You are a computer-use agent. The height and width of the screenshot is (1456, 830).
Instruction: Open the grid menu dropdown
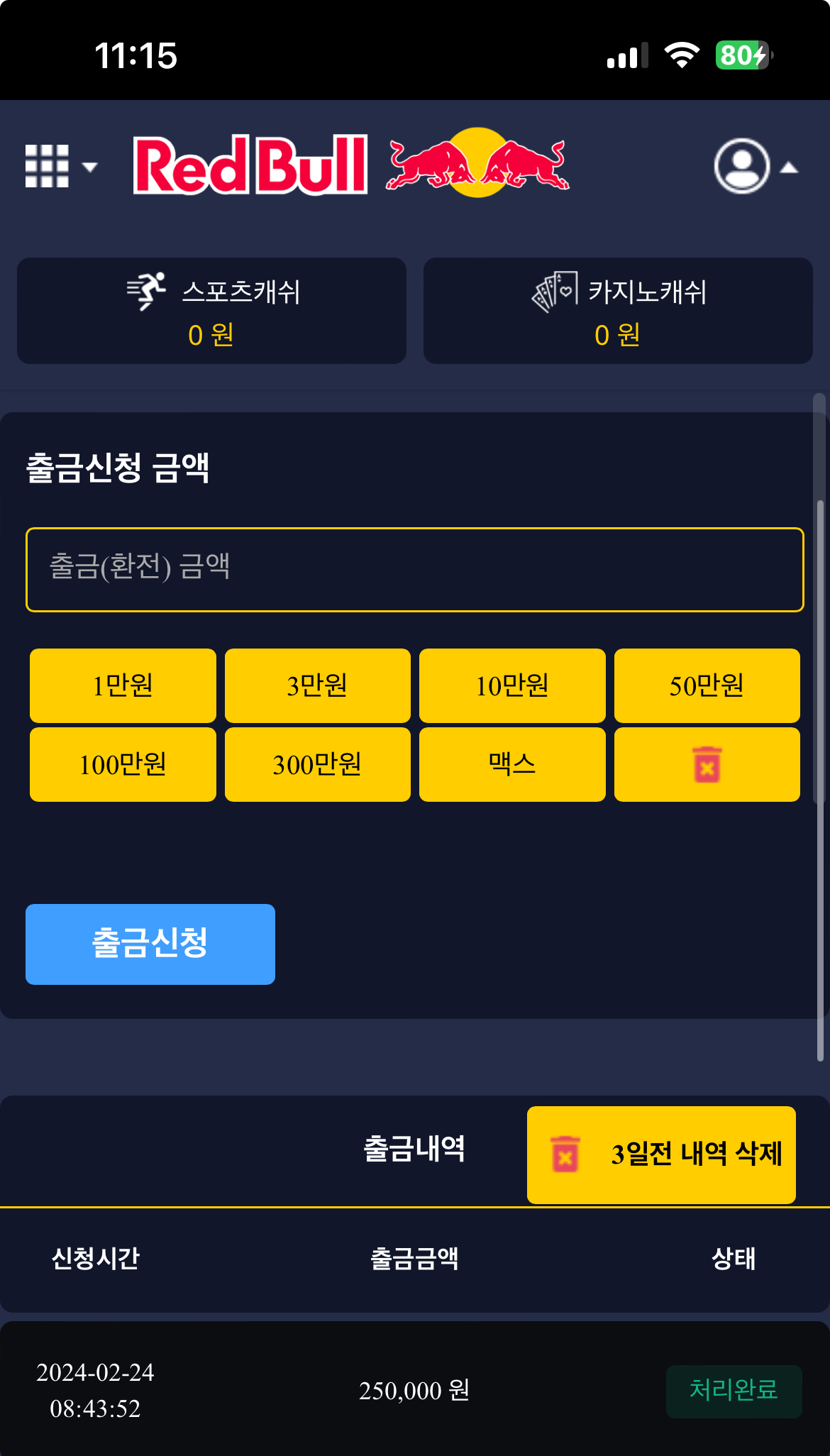tap(60, 167)
